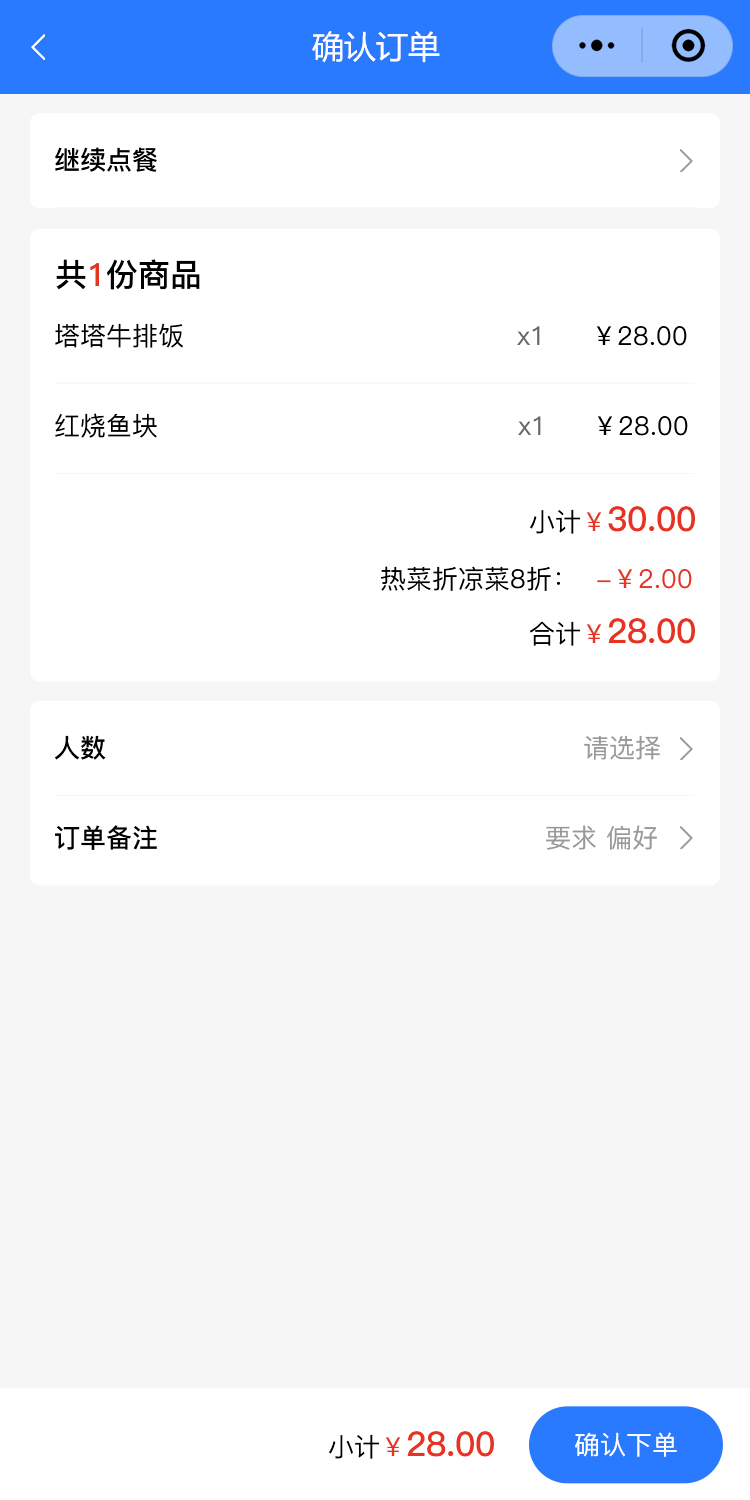
Task: Open 订单备注 to add order notes
Action: coord(375,838)
